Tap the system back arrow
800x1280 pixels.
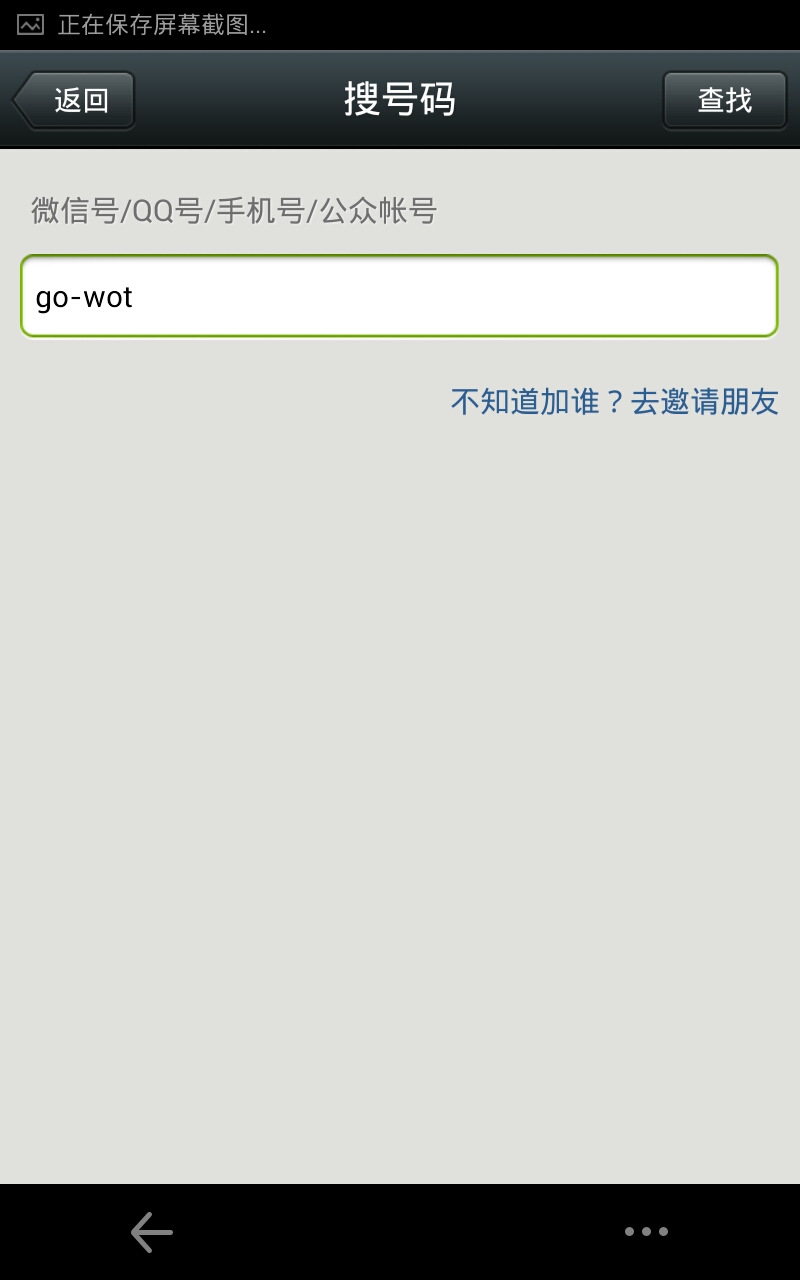pos(152,1232)
